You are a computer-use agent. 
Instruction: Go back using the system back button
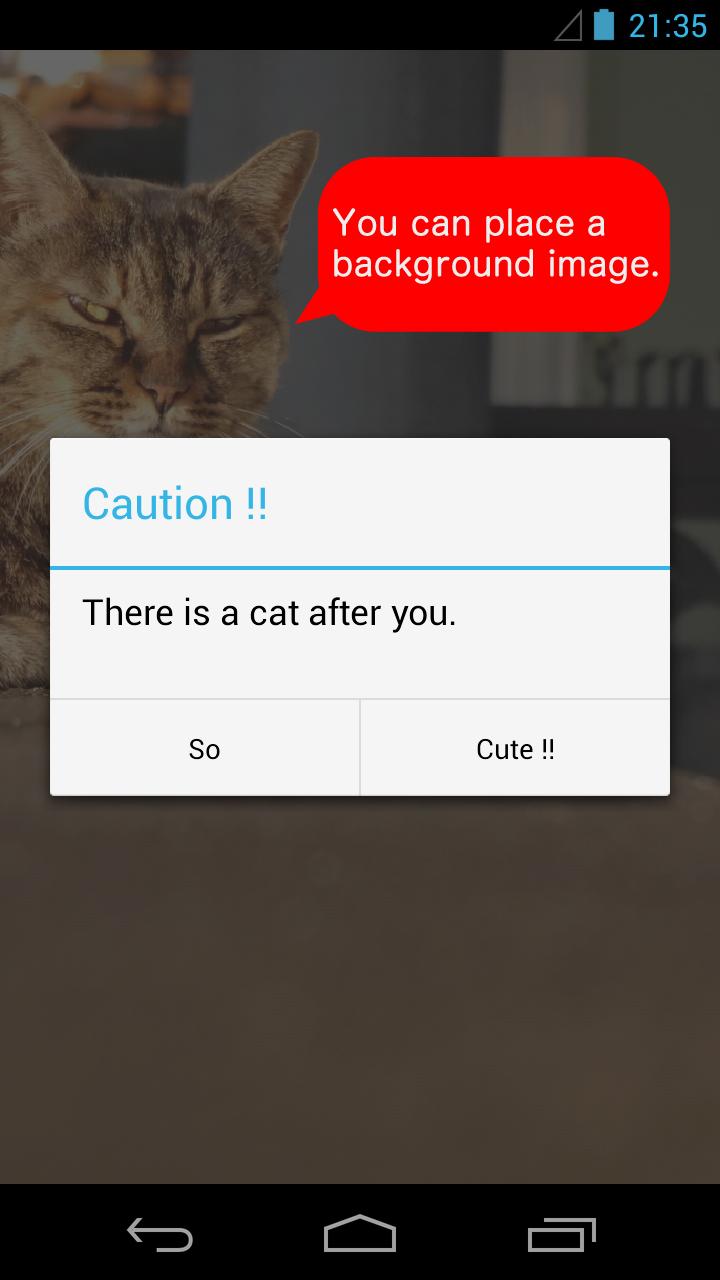point(160,1234)
